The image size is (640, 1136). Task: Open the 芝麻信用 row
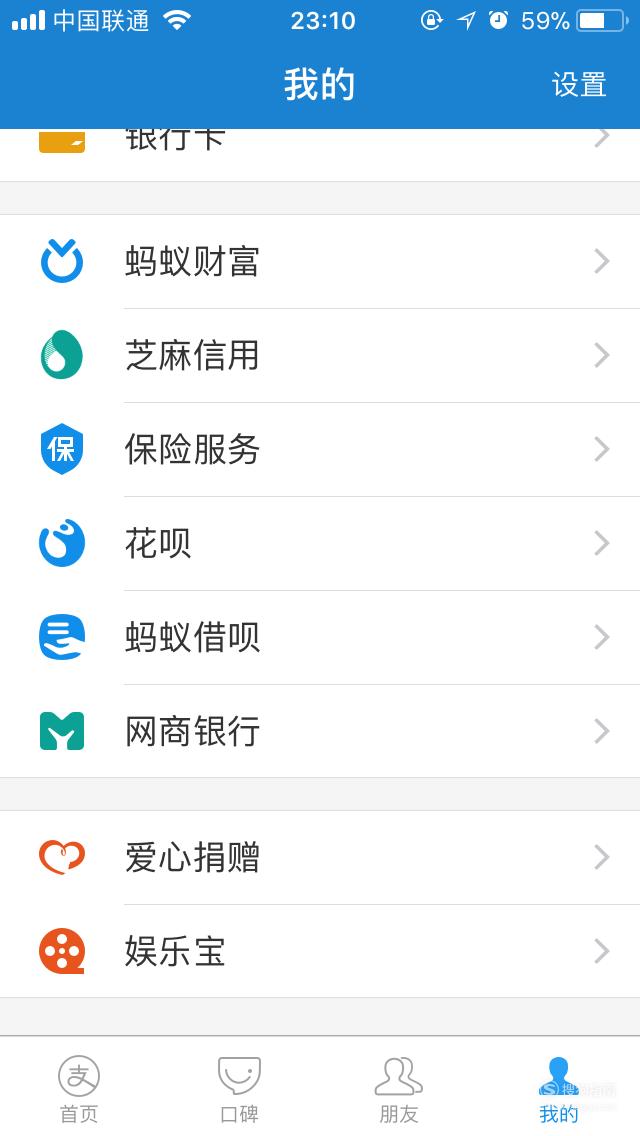tap(320, 356)
